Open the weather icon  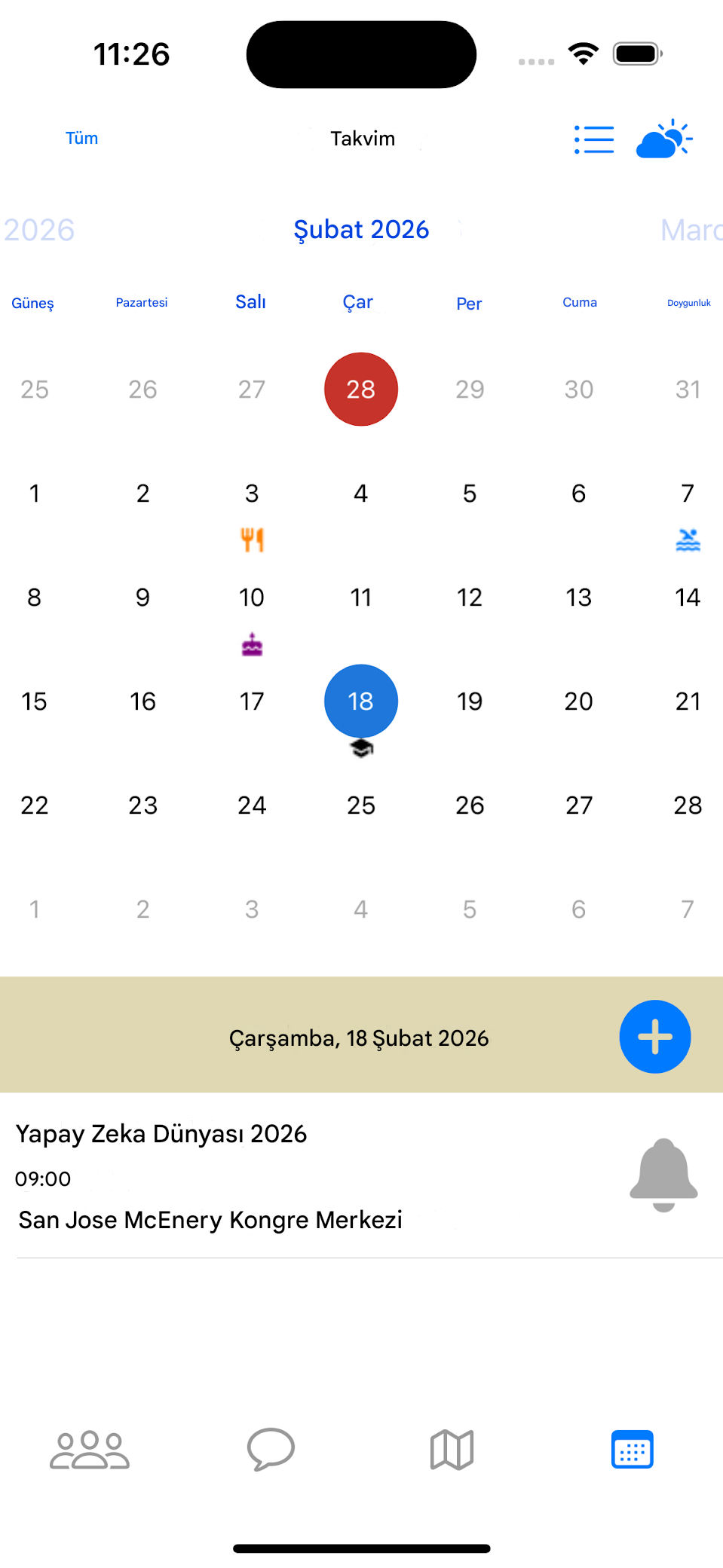(x=663, y=139)
